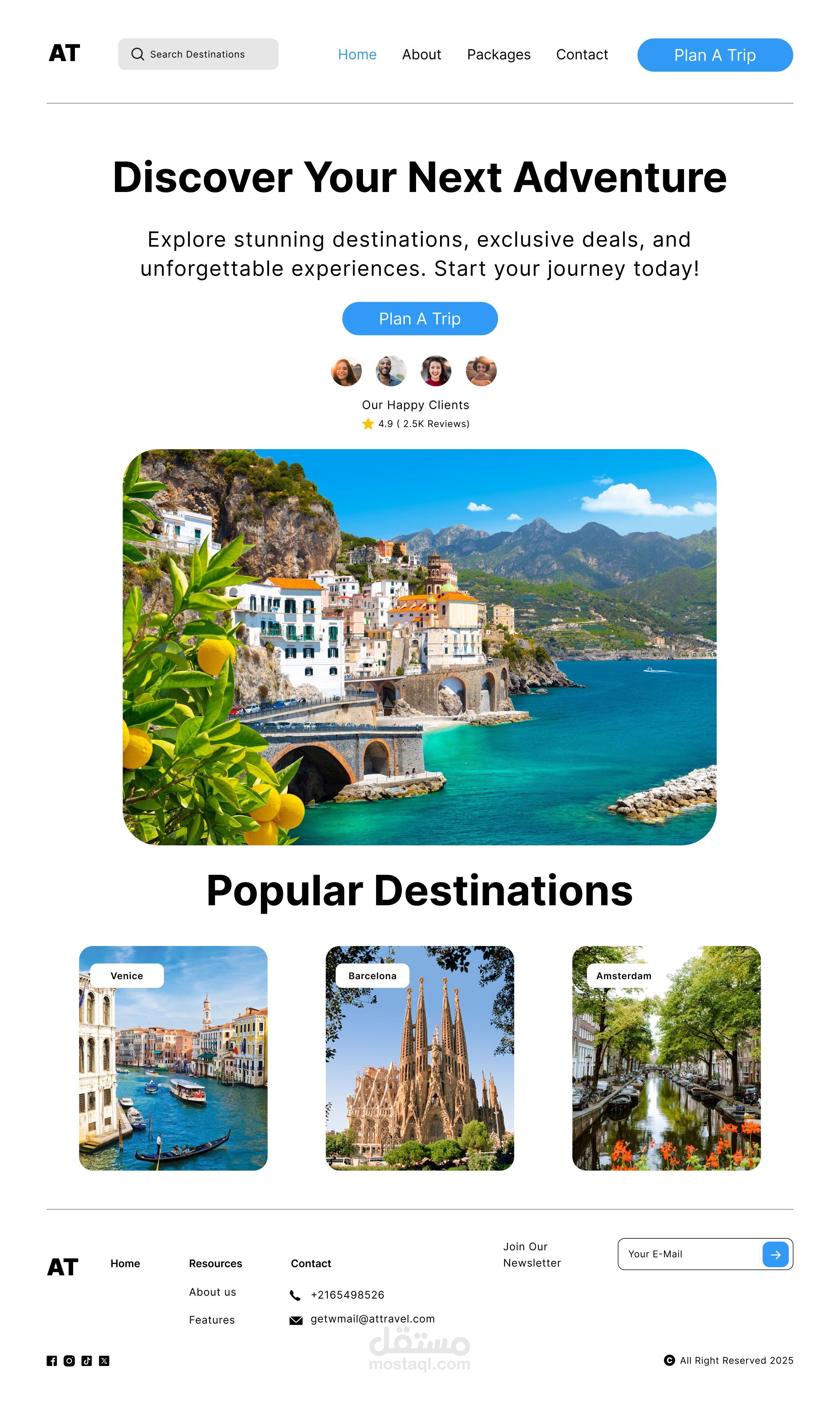The image size is (840, 1401).
Task: Click the hero Plan A Trip button
Action: [x=419, y=319]
